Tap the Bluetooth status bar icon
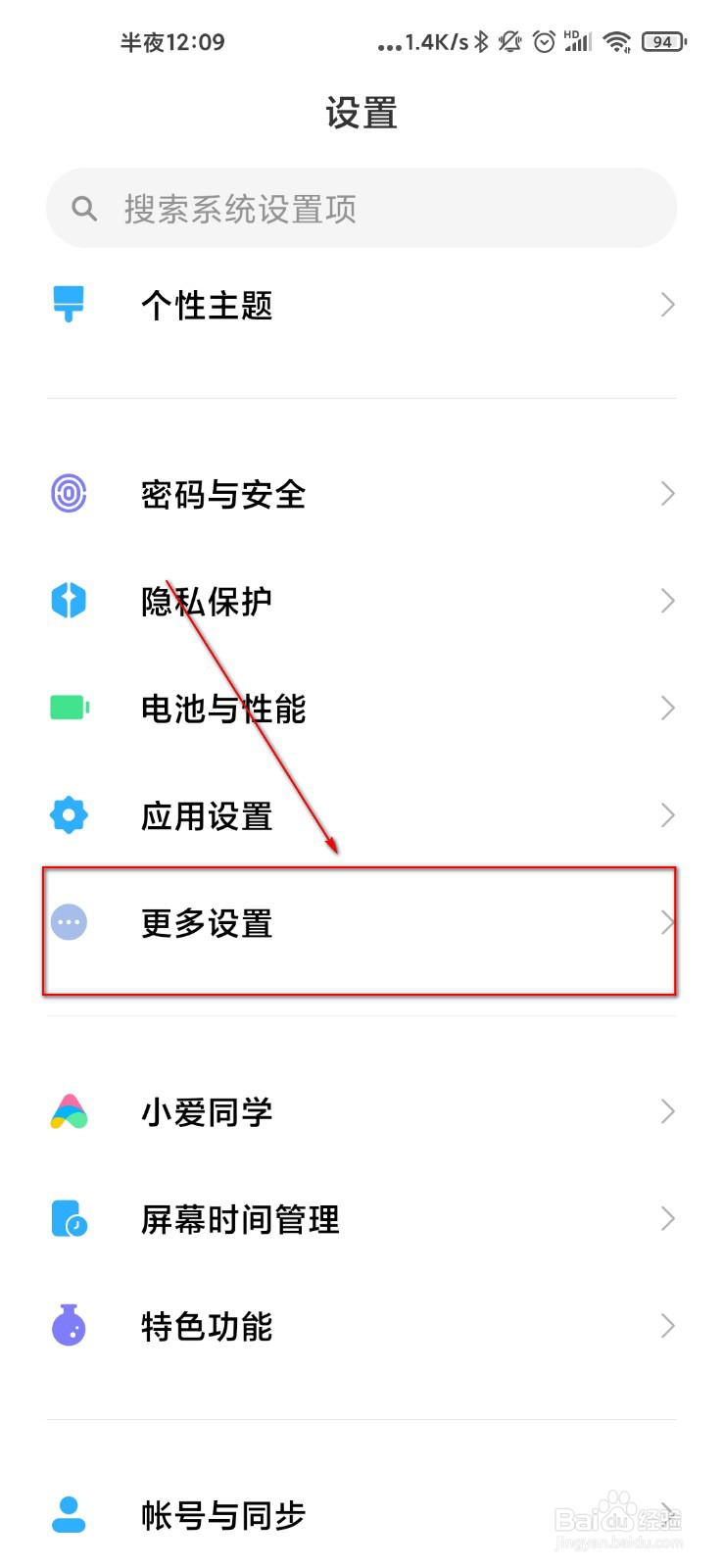Screen dimensions: 723x1568 (x=479, y=41)
